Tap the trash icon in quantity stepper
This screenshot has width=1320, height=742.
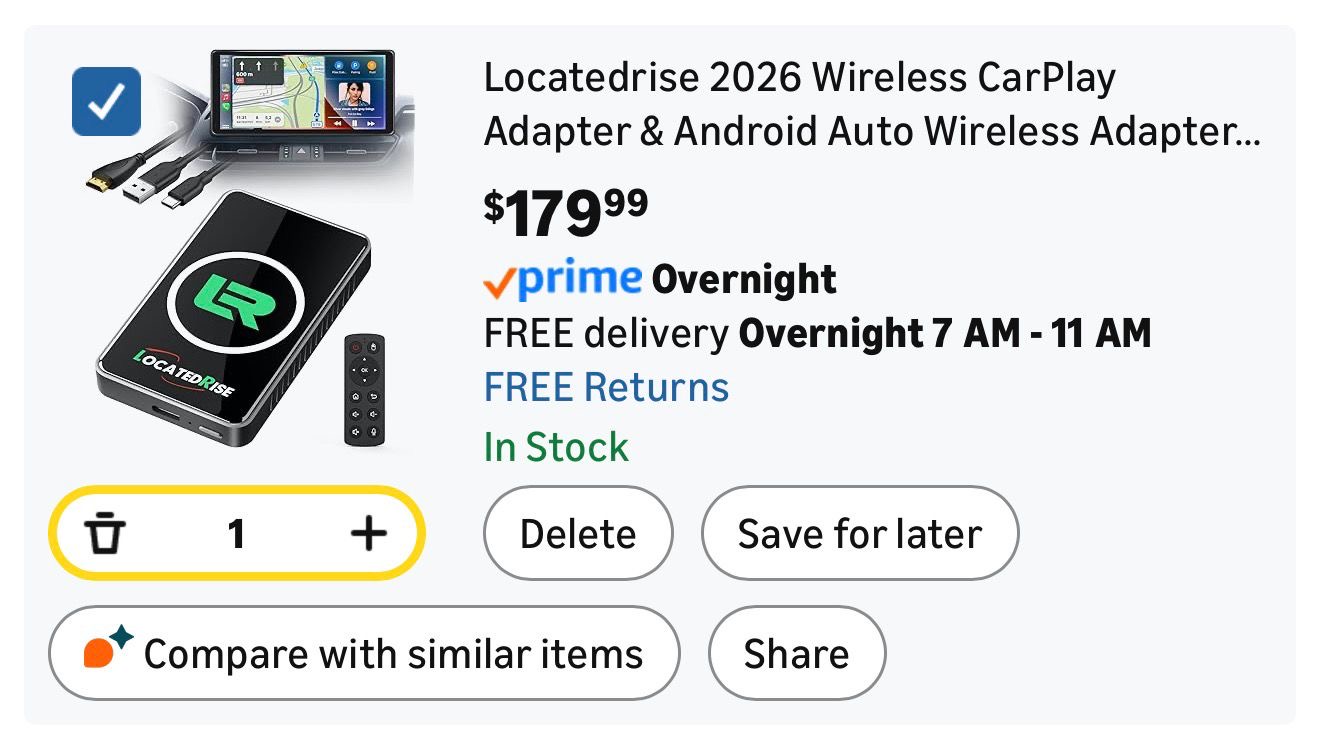coord(105,534)
